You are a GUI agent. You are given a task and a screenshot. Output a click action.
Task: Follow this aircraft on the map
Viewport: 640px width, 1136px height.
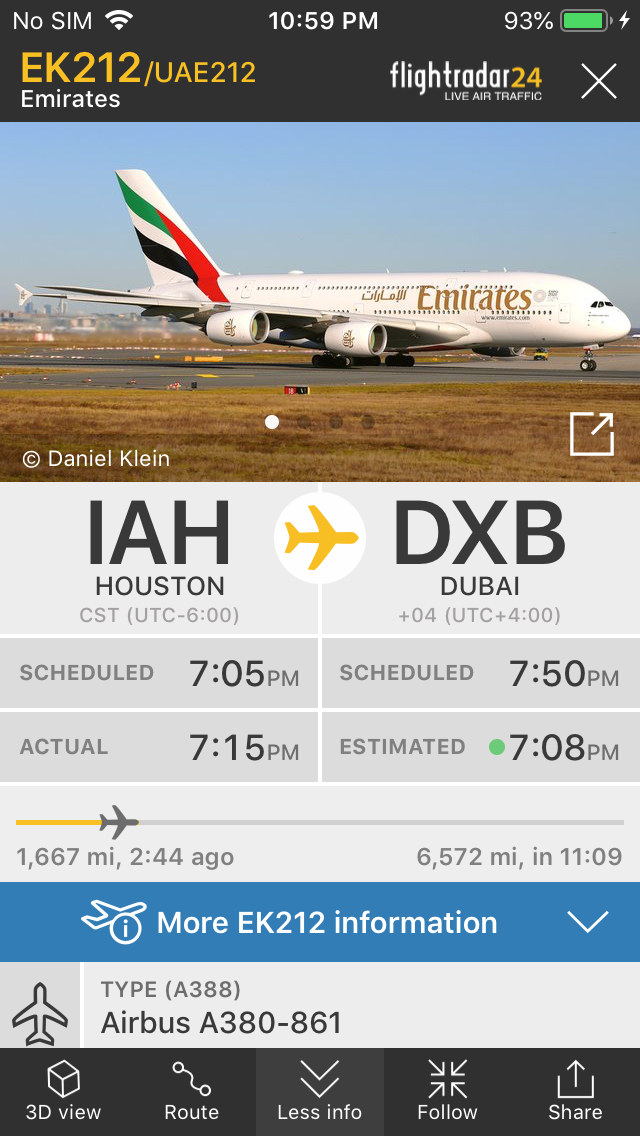[x=447, y=1092]
